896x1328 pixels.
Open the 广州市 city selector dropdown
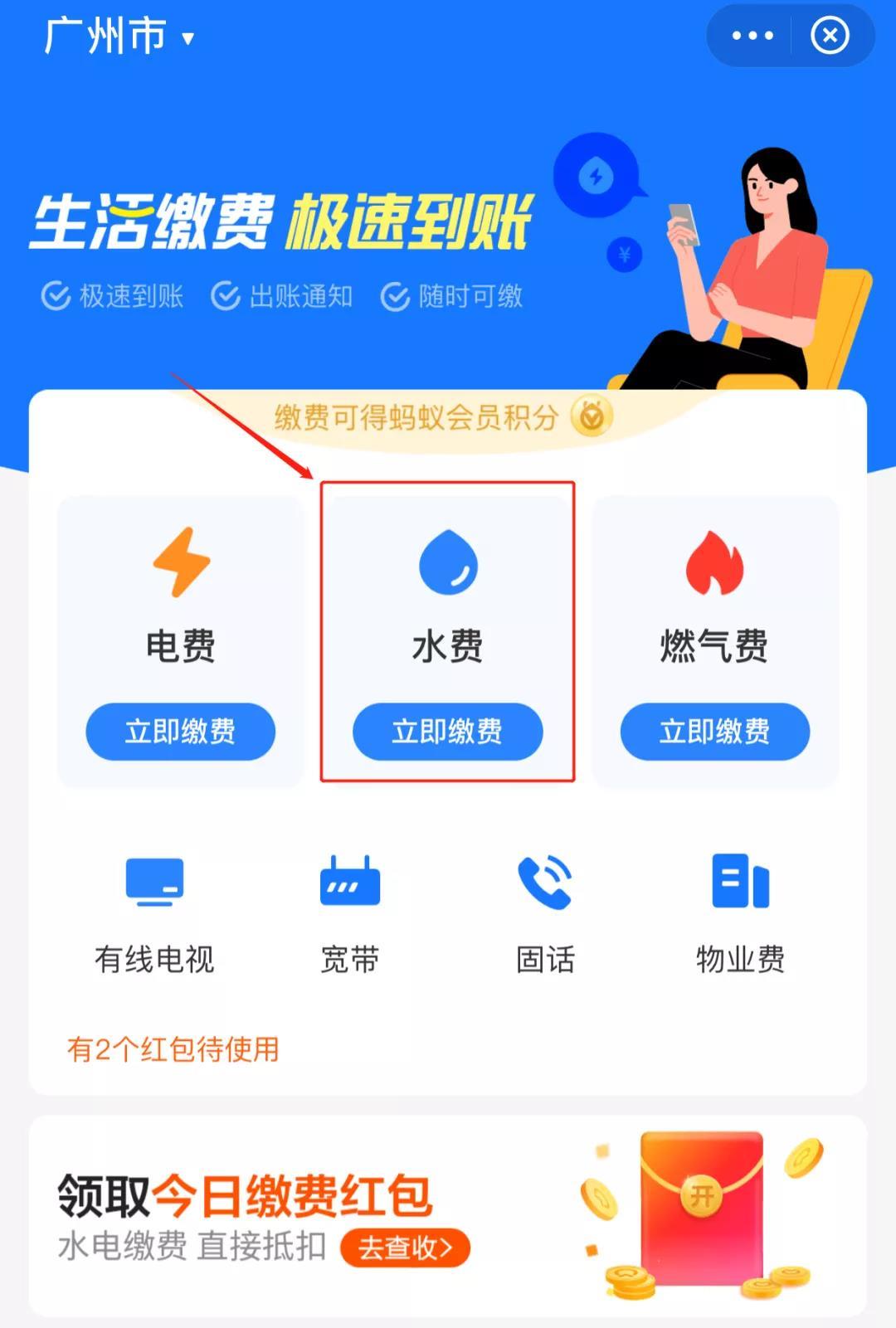[119, 37]
